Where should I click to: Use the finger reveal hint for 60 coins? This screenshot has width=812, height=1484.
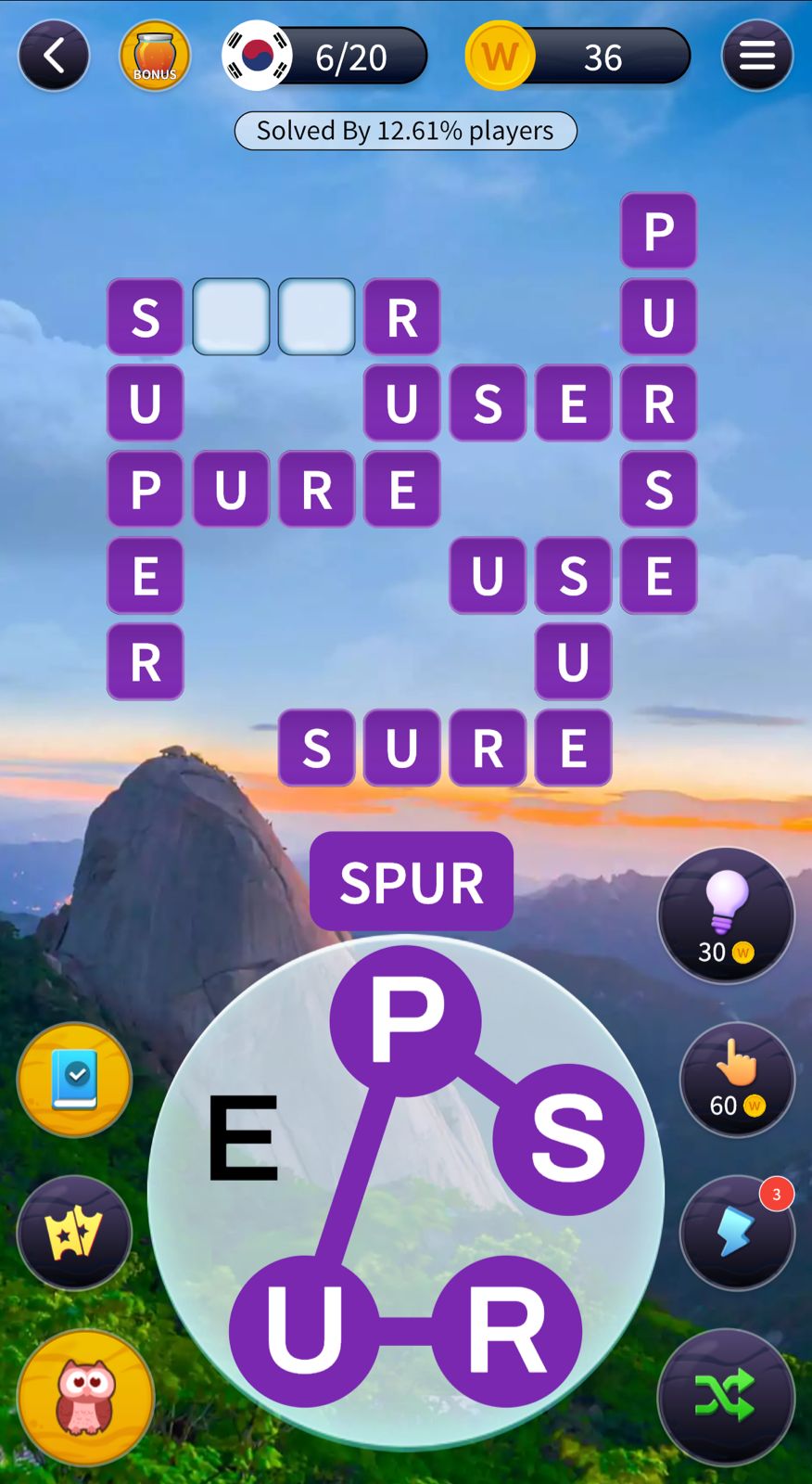click(x=737, y=1080)
